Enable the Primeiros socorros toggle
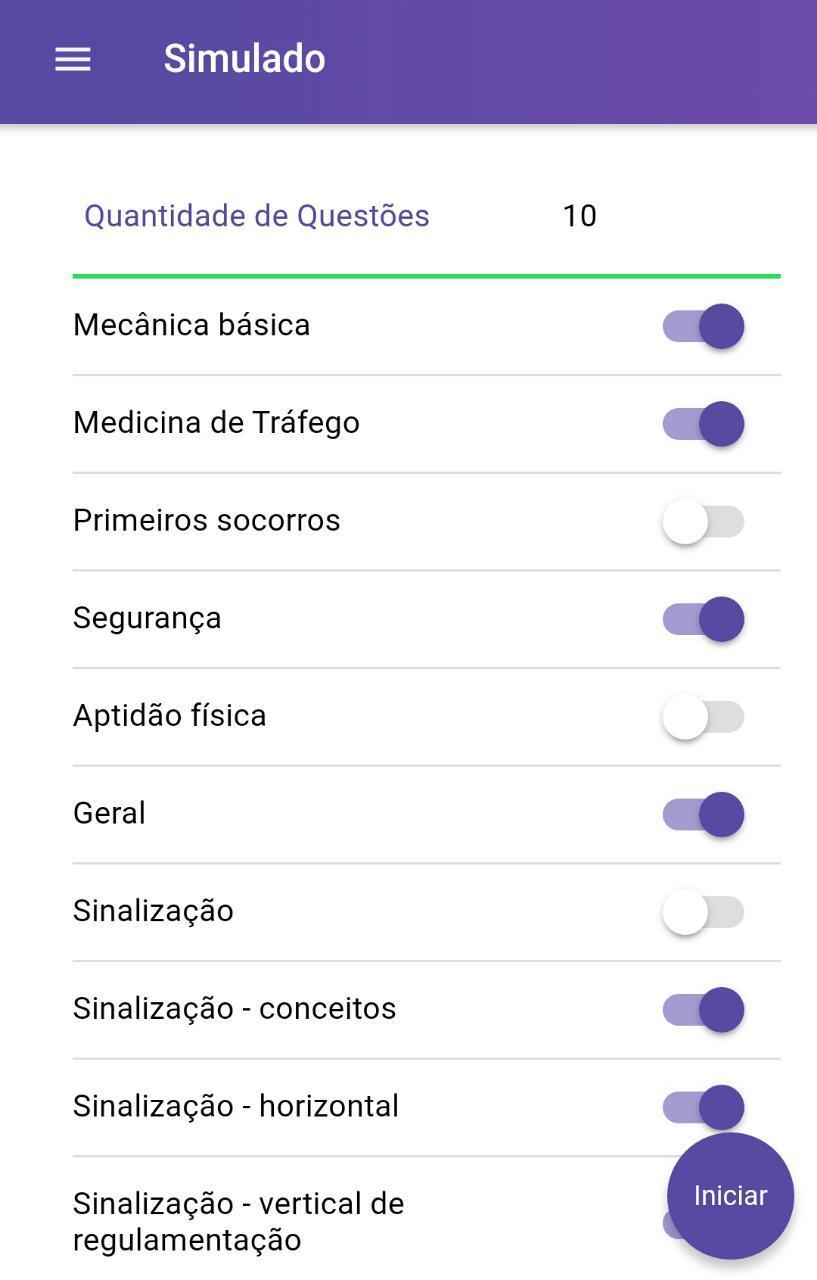Viewport: 817px width, 1280px height. pos(704,521)
